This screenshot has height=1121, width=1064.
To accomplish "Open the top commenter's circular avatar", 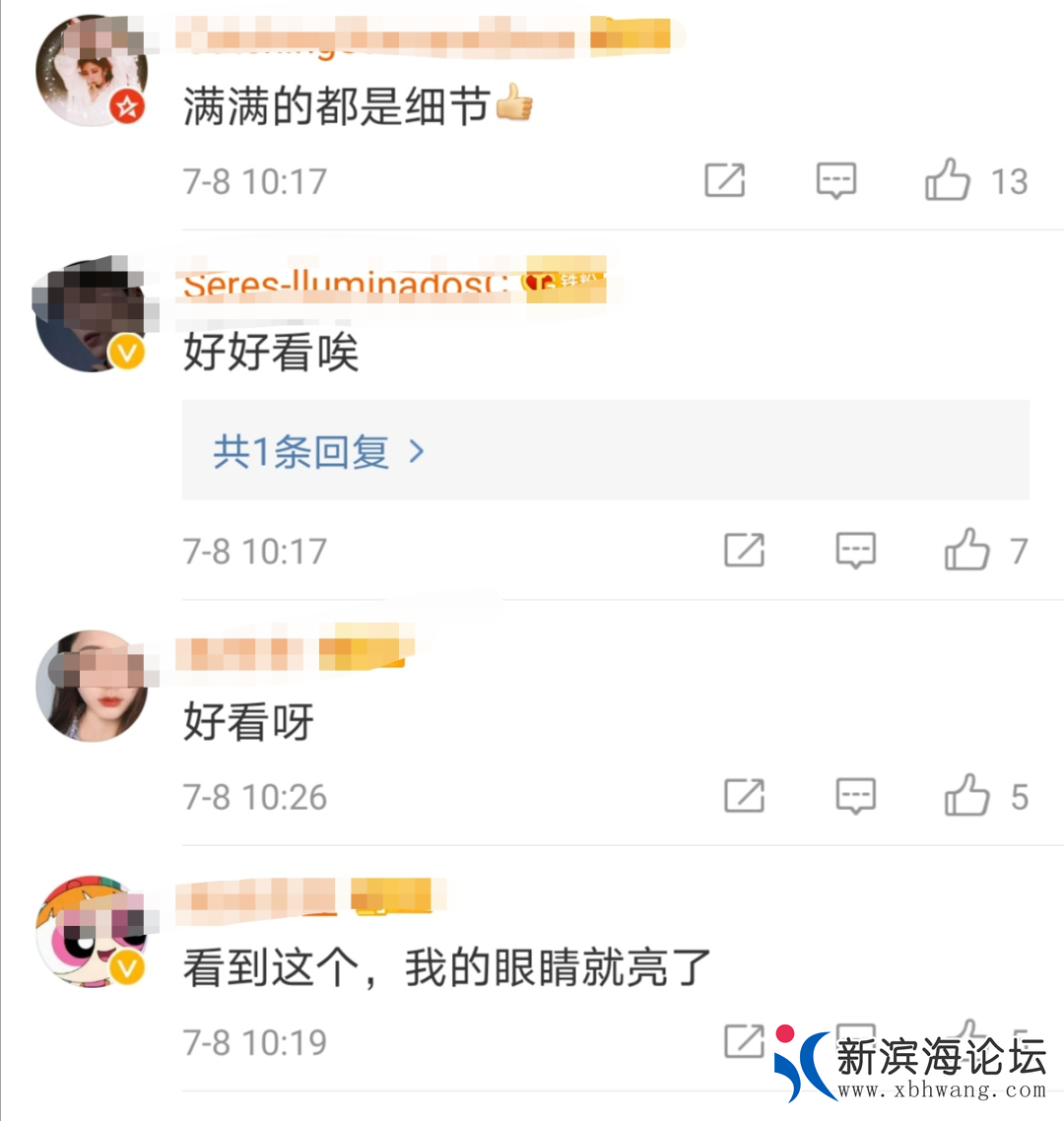I will pos(94,69).
